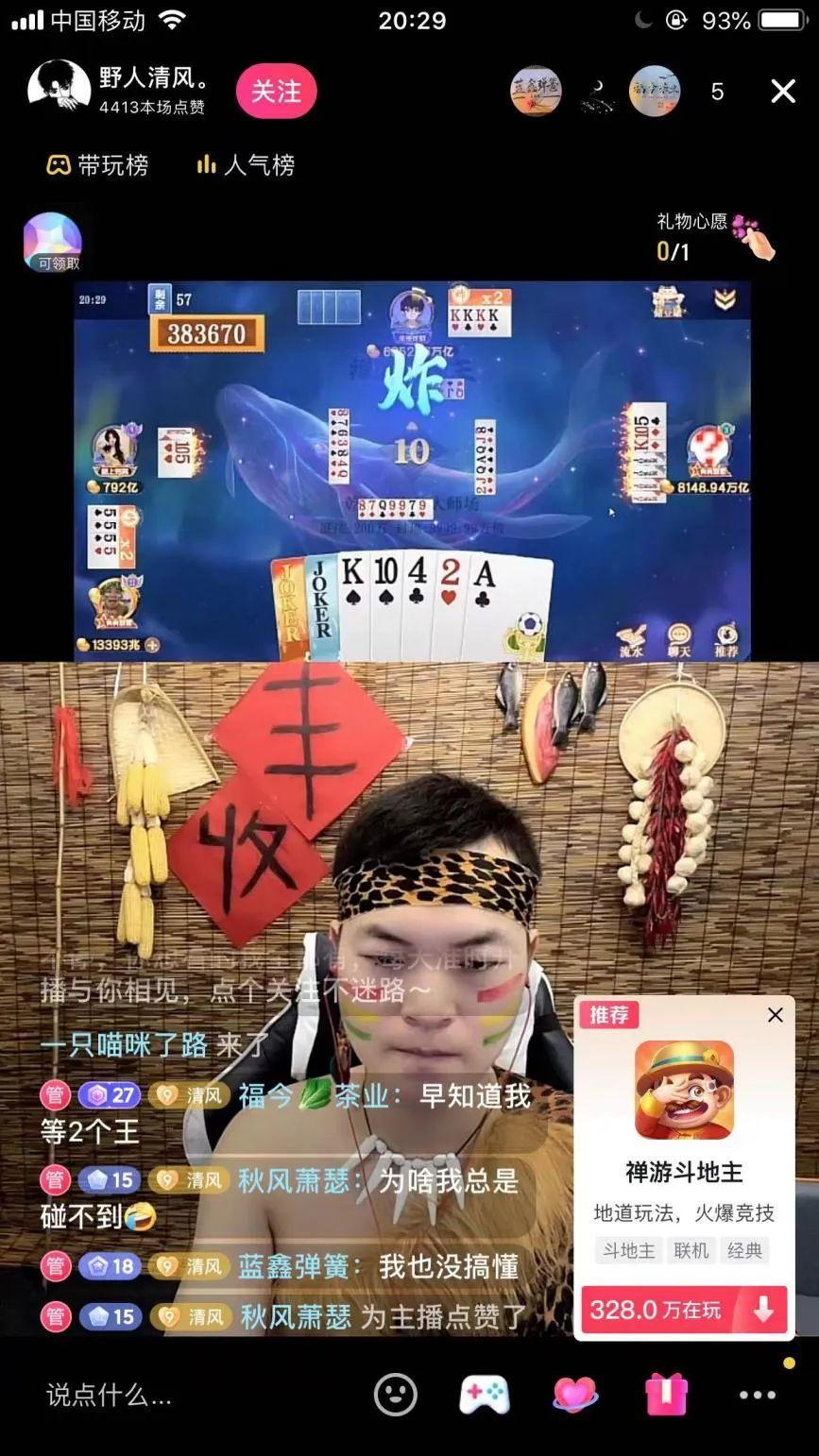Open the emoji picker

point(395,1394)
